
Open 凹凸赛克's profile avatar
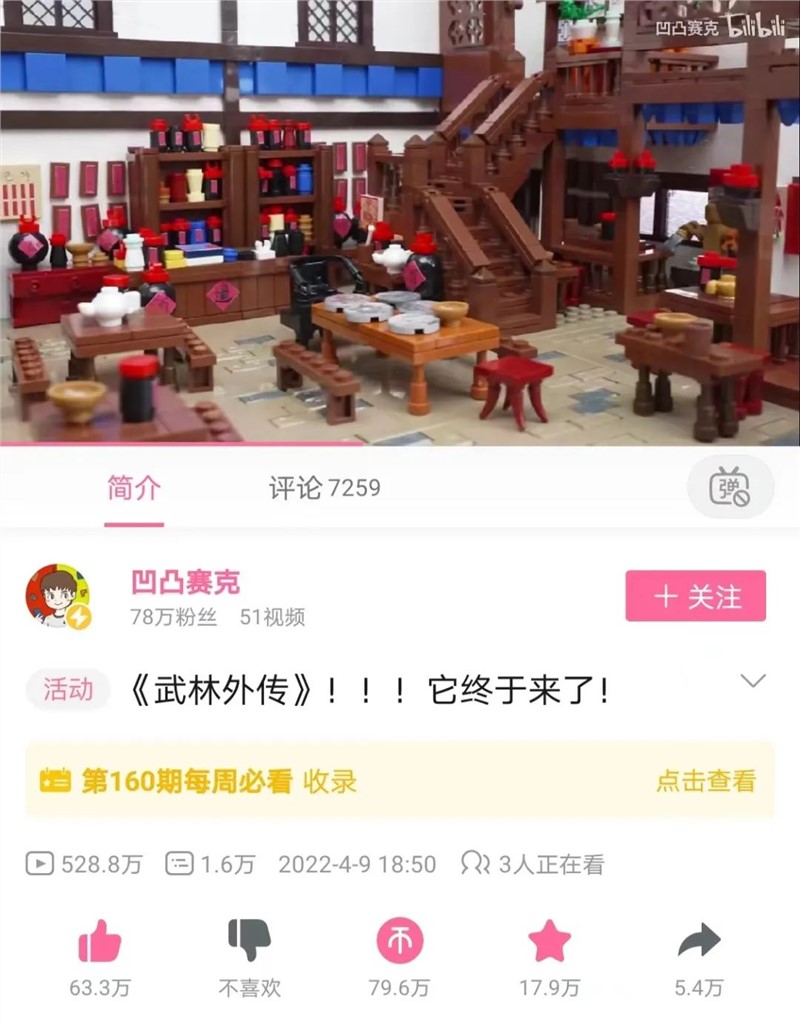58,596
